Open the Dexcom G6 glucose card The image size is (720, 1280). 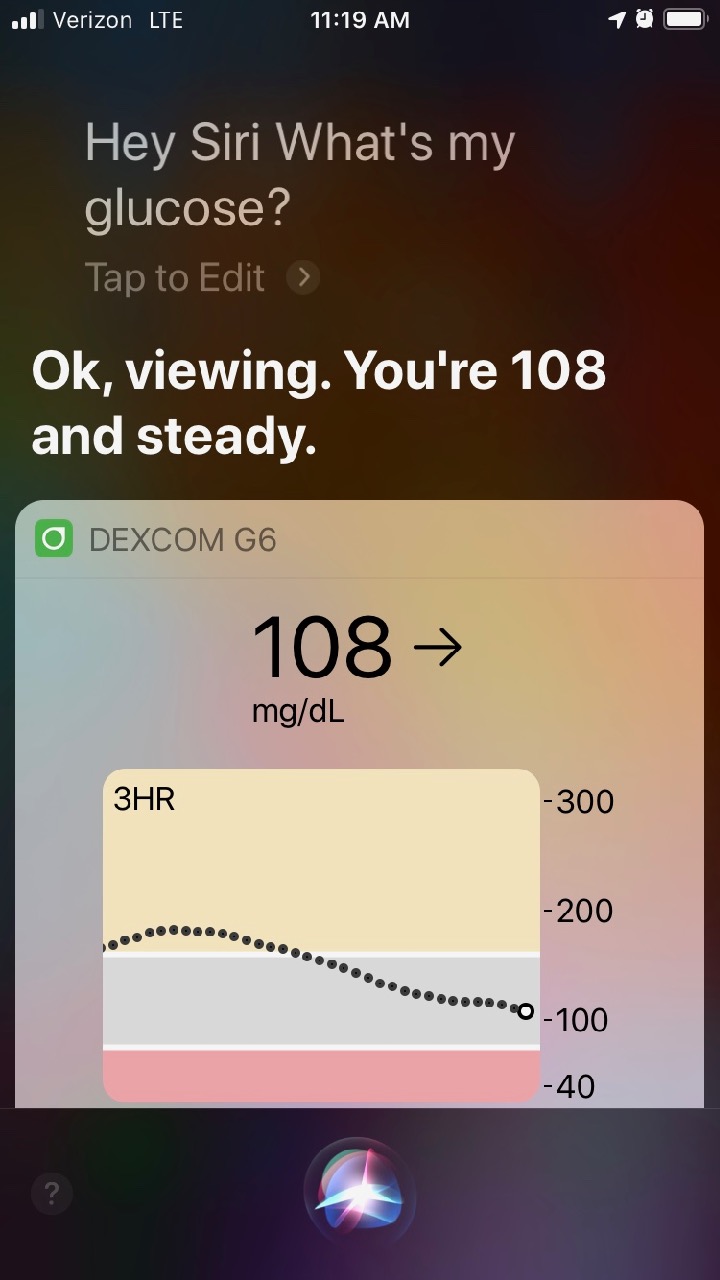(x=359, y=800)
